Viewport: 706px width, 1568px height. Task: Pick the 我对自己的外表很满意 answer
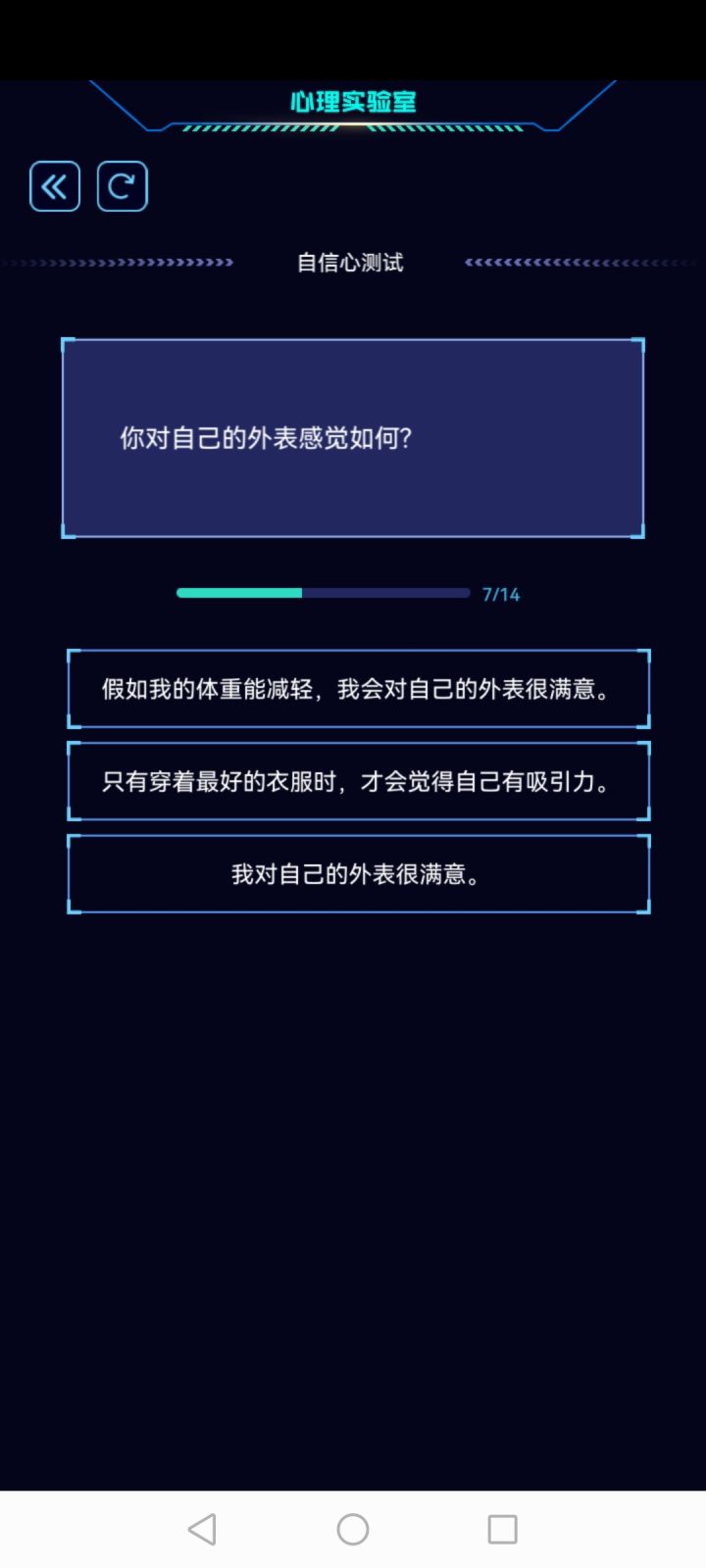tap(358, 873)
